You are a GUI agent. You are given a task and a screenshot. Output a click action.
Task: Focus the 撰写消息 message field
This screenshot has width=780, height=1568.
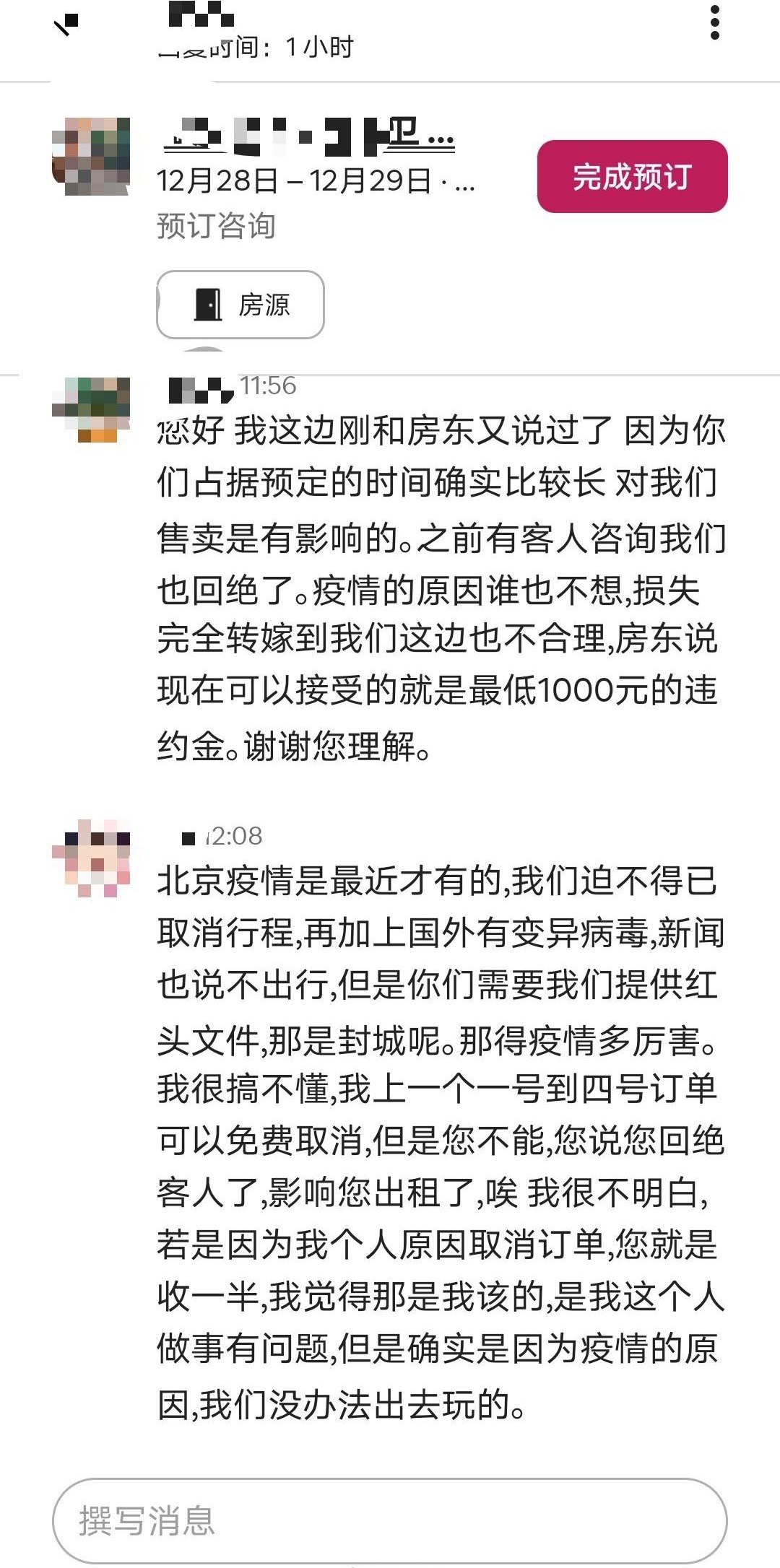pos(390,1520)
